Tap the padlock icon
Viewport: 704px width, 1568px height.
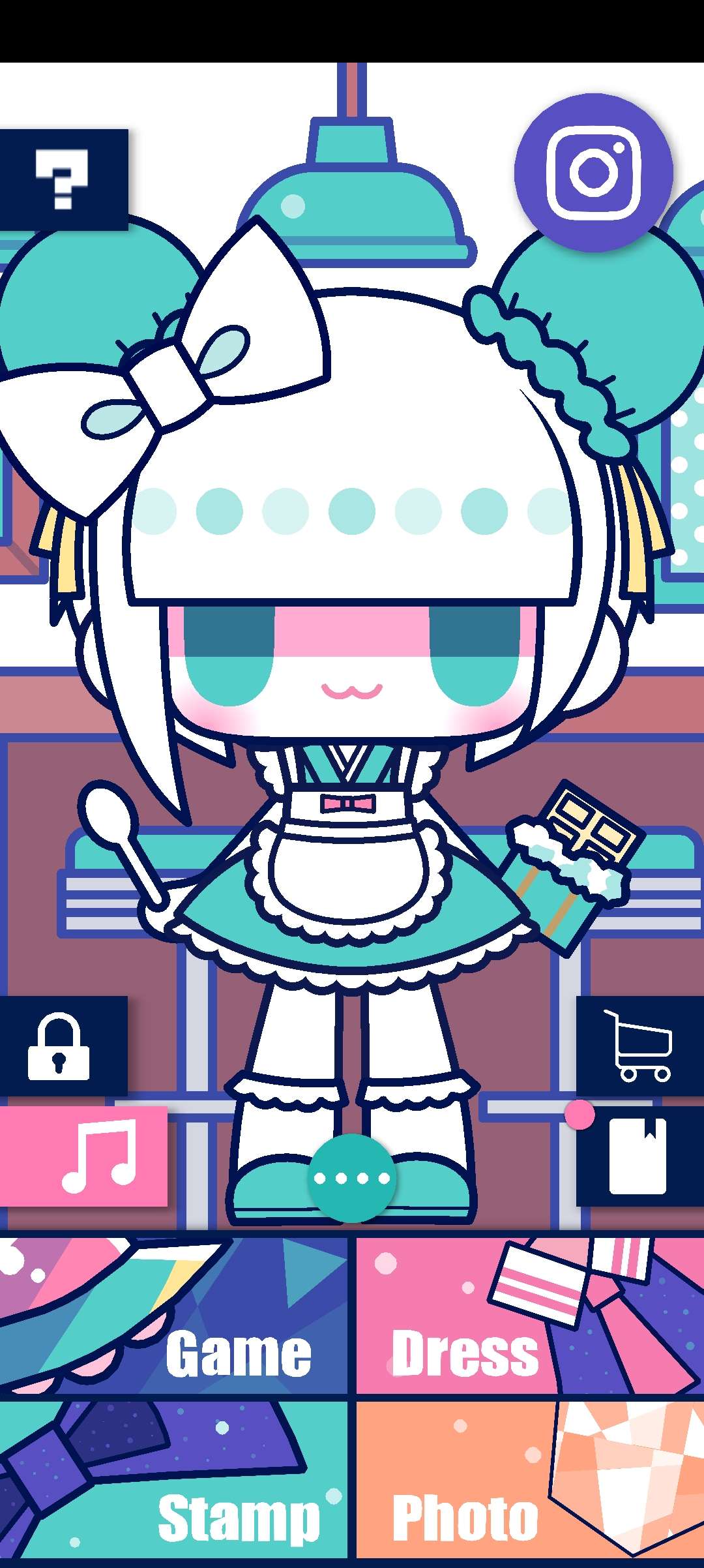(x=60, y=1046)
